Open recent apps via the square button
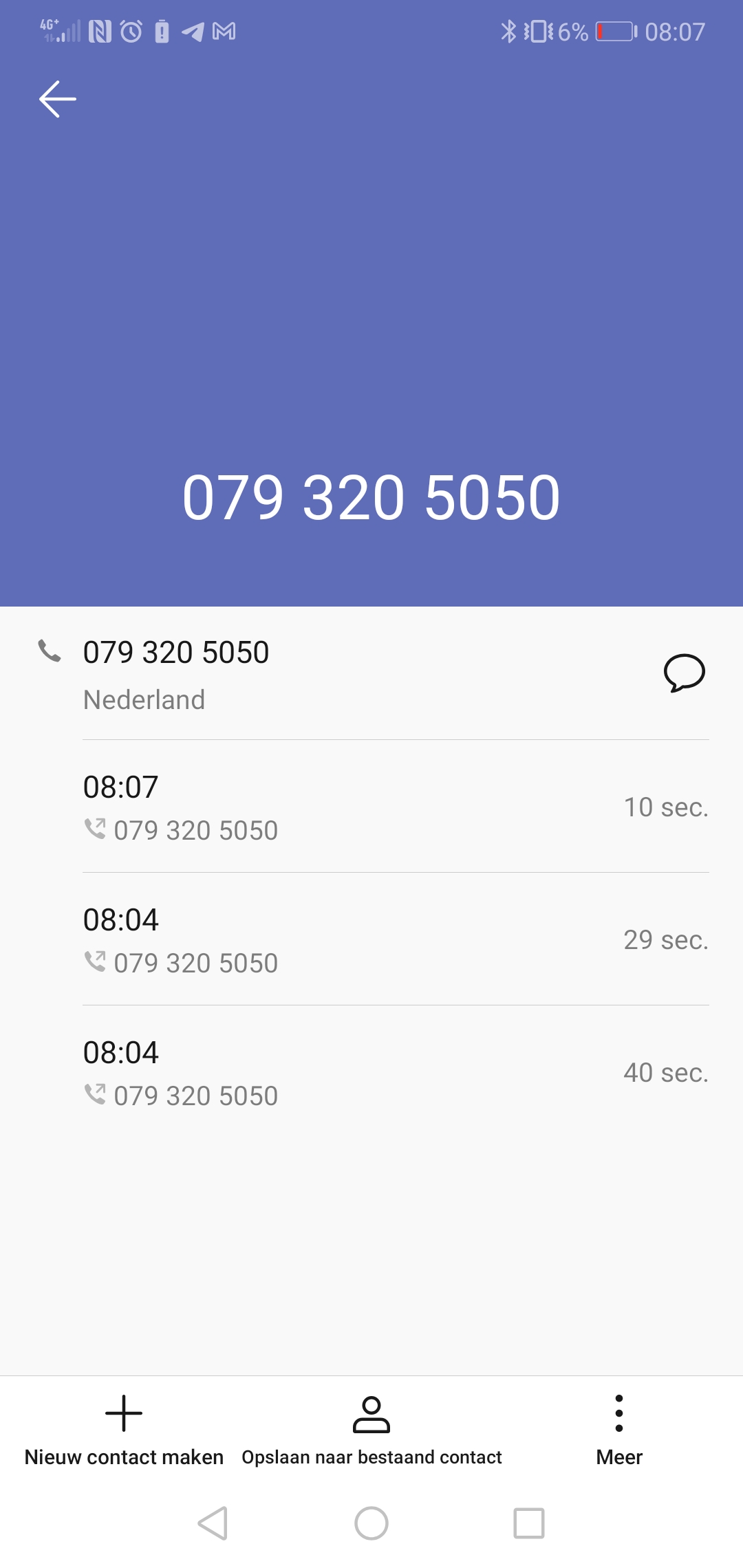The height and width of the screenshot is (1568, 743). tap(529, 1523)
